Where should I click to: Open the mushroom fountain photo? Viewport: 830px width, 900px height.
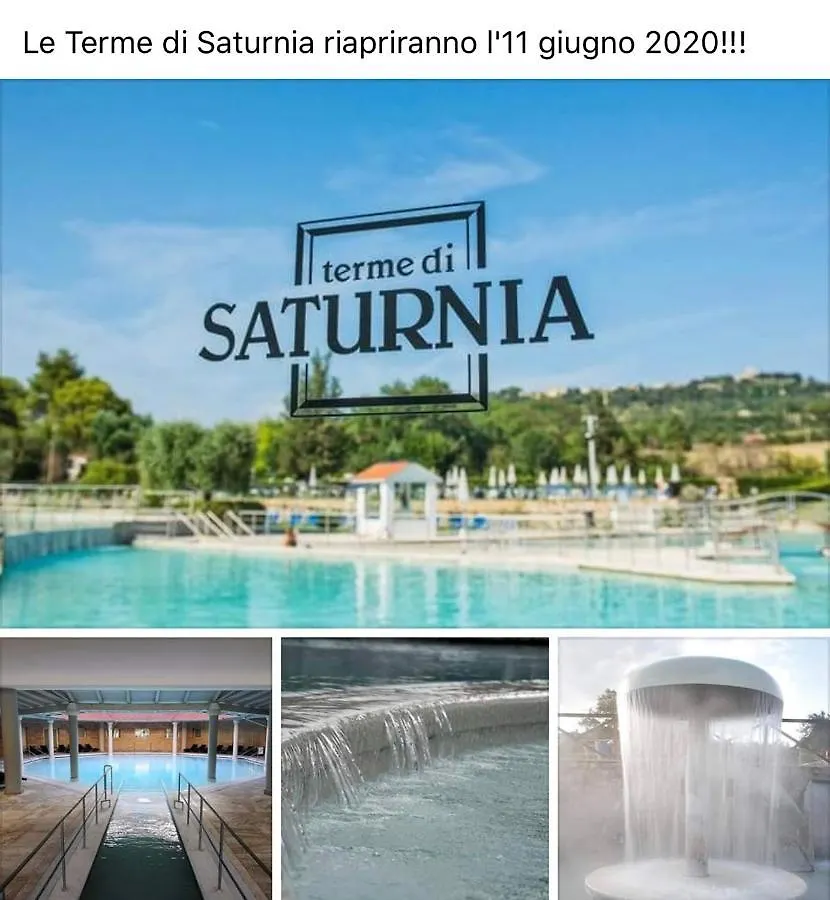coord(694,768)
